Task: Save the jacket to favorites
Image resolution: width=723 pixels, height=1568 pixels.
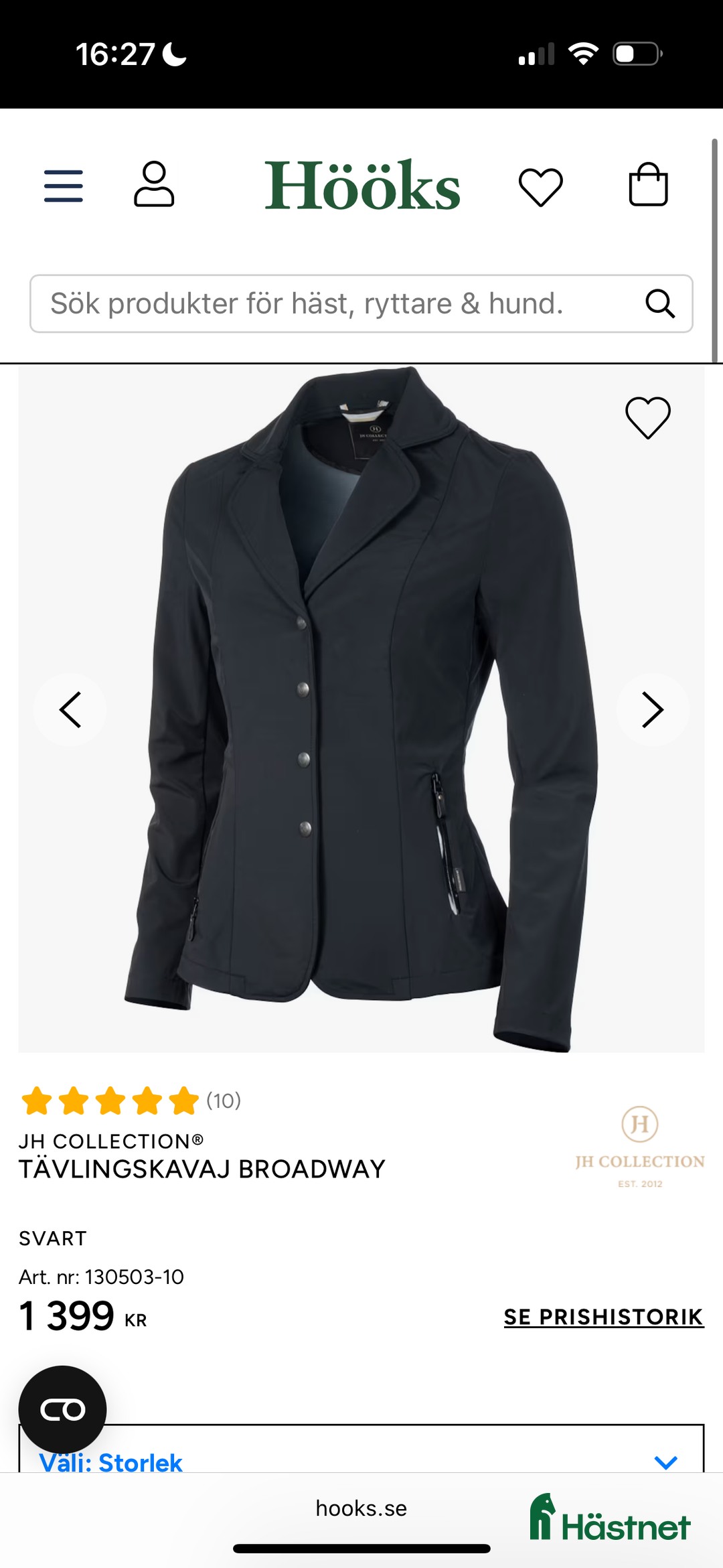Action: point(647,417)
